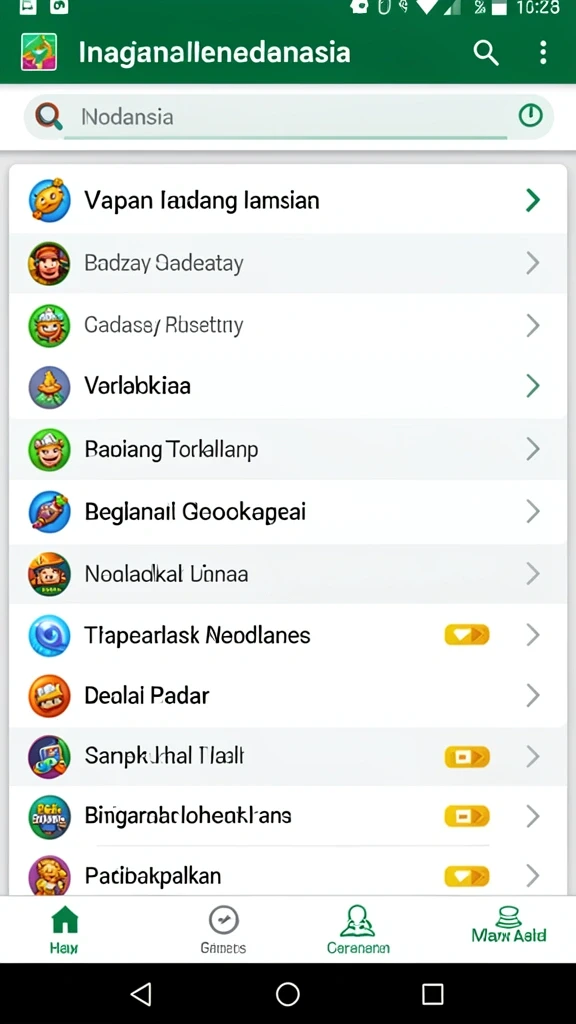Open the Vapan Iaıdang Iamsian row
This screenshot has width=576, height=1024.
point(288,200)
